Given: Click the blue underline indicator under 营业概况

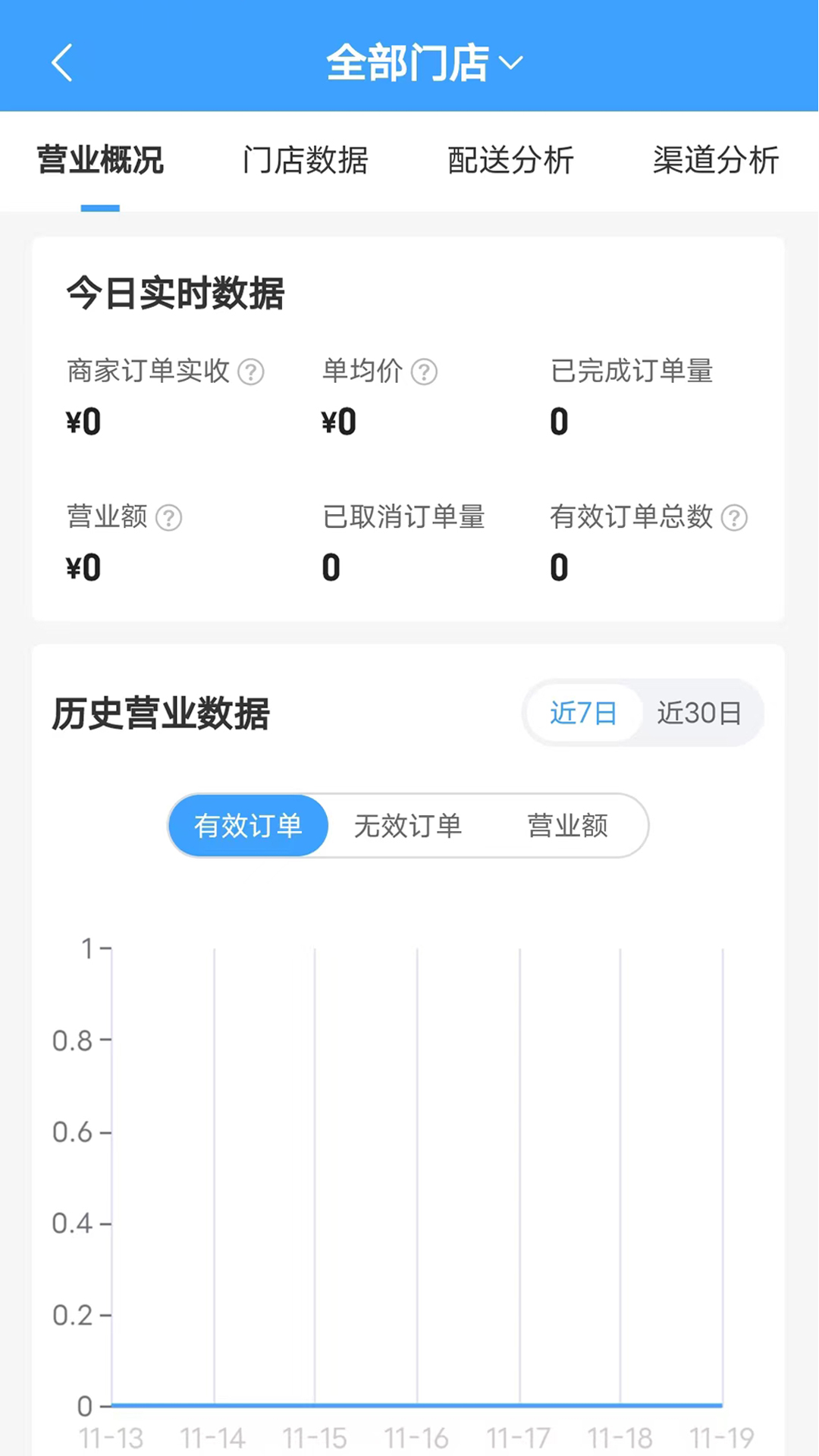Looking at the screenshot, I should coord(100,206).
